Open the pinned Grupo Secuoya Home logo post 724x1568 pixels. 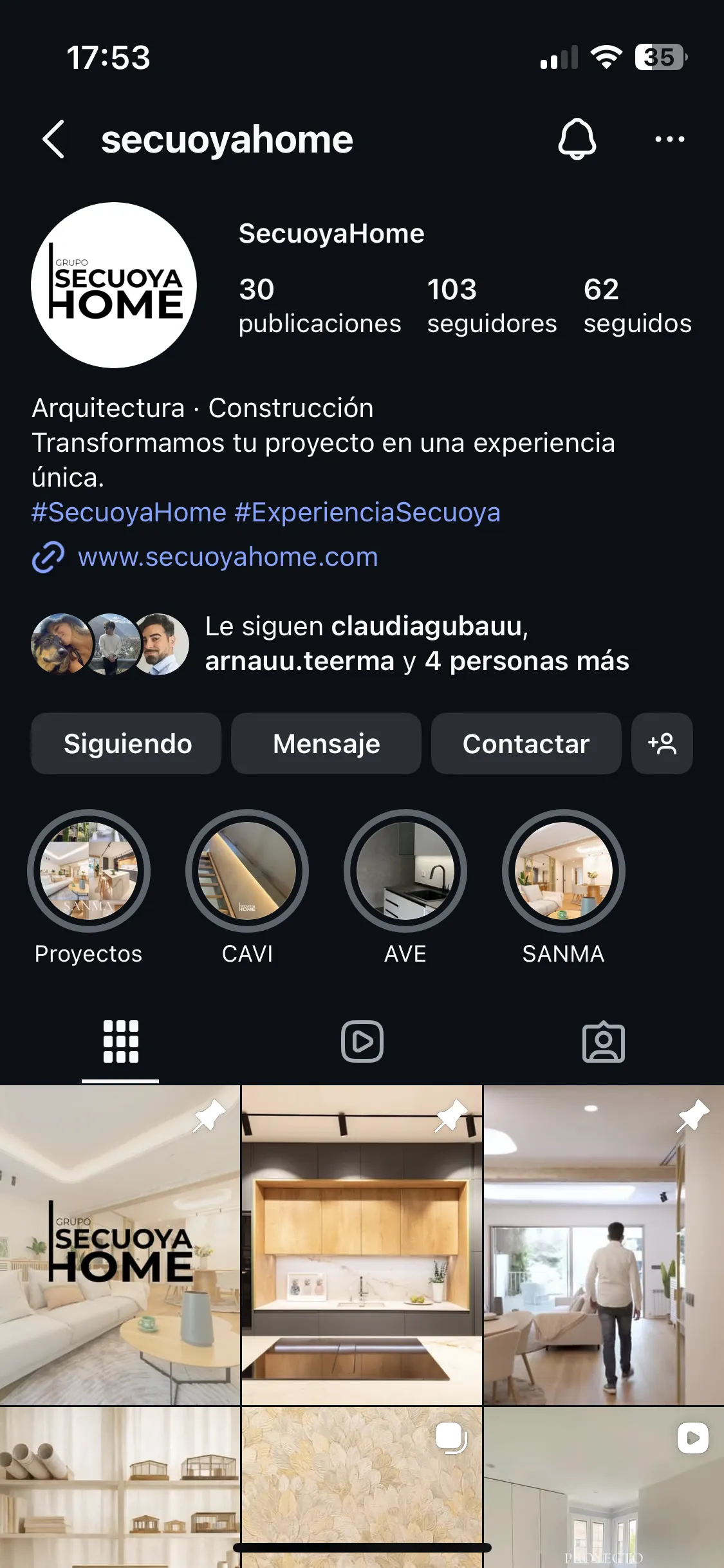click(120, 1245)
